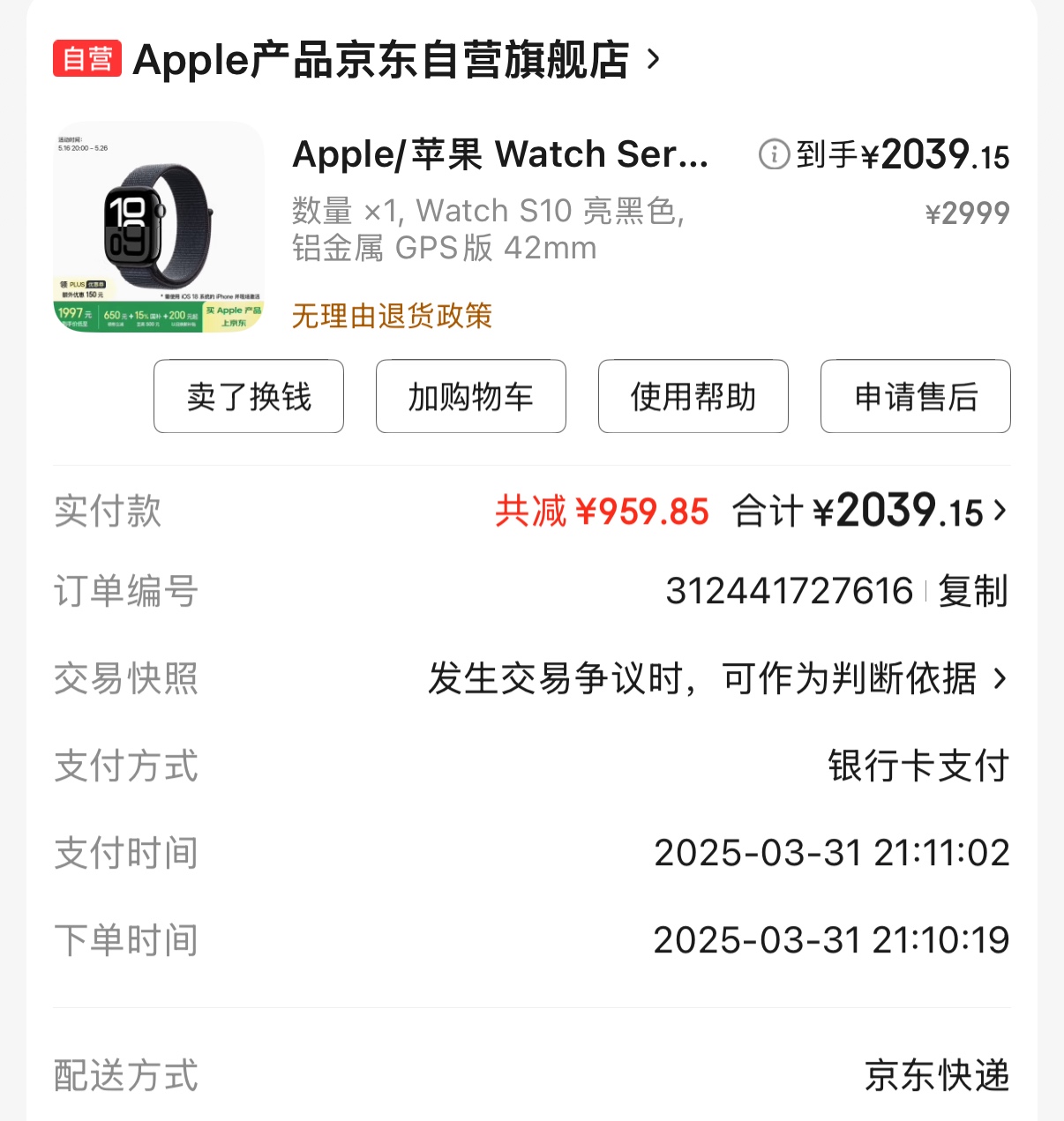Open the 交易快照 row

pos(715,679)
